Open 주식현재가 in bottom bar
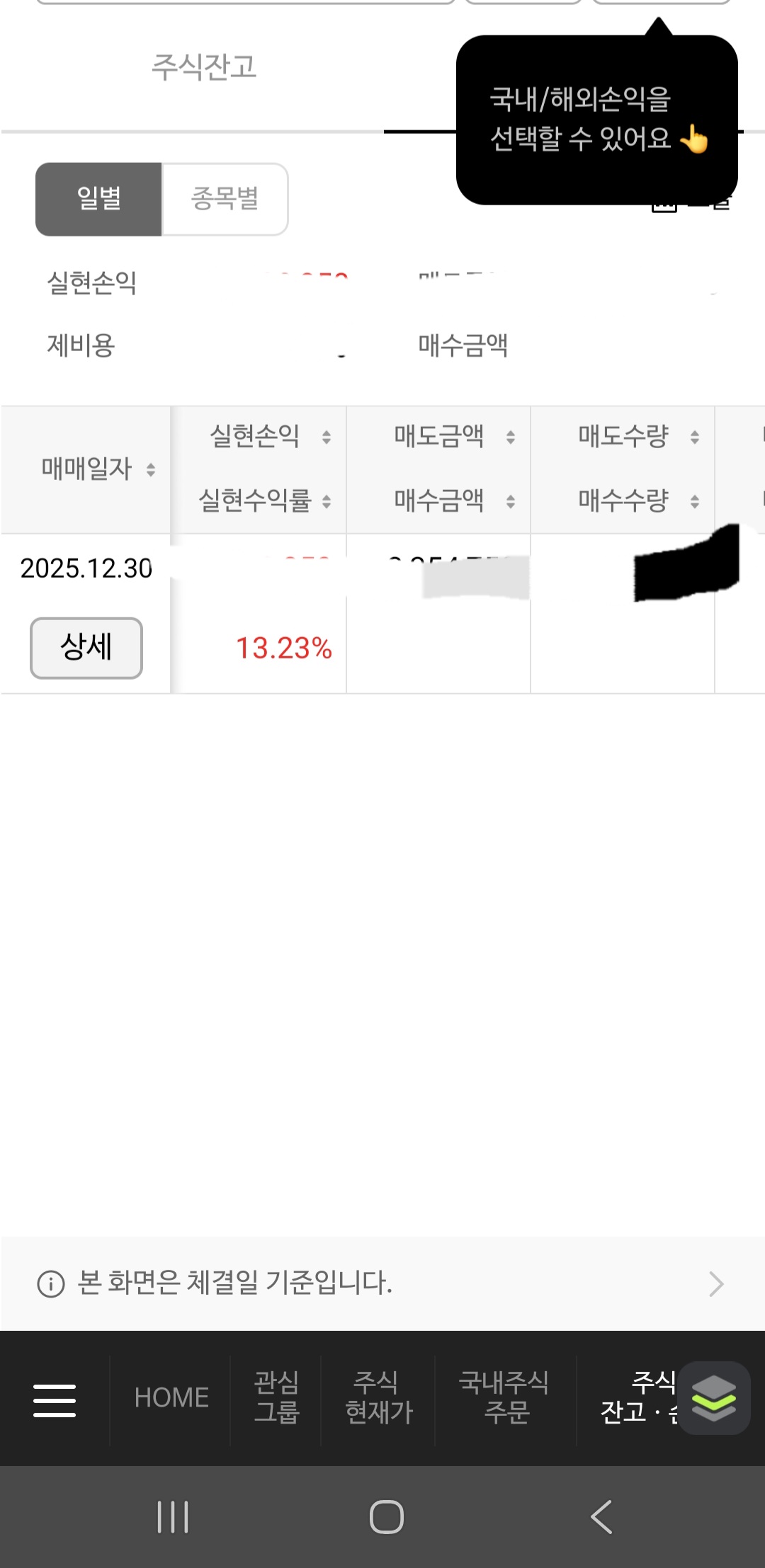765x1568 pixels. [x=378, y=1398]
